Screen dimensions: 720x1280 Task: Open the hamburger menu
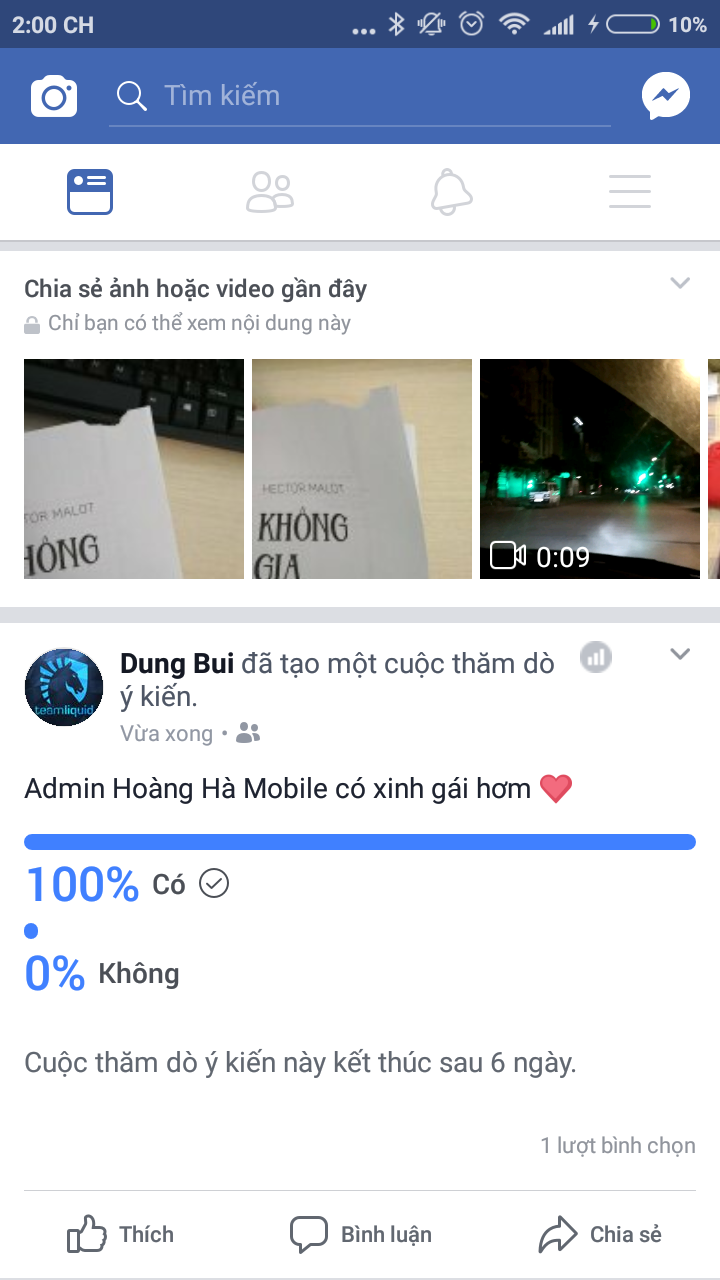(630, 191)
